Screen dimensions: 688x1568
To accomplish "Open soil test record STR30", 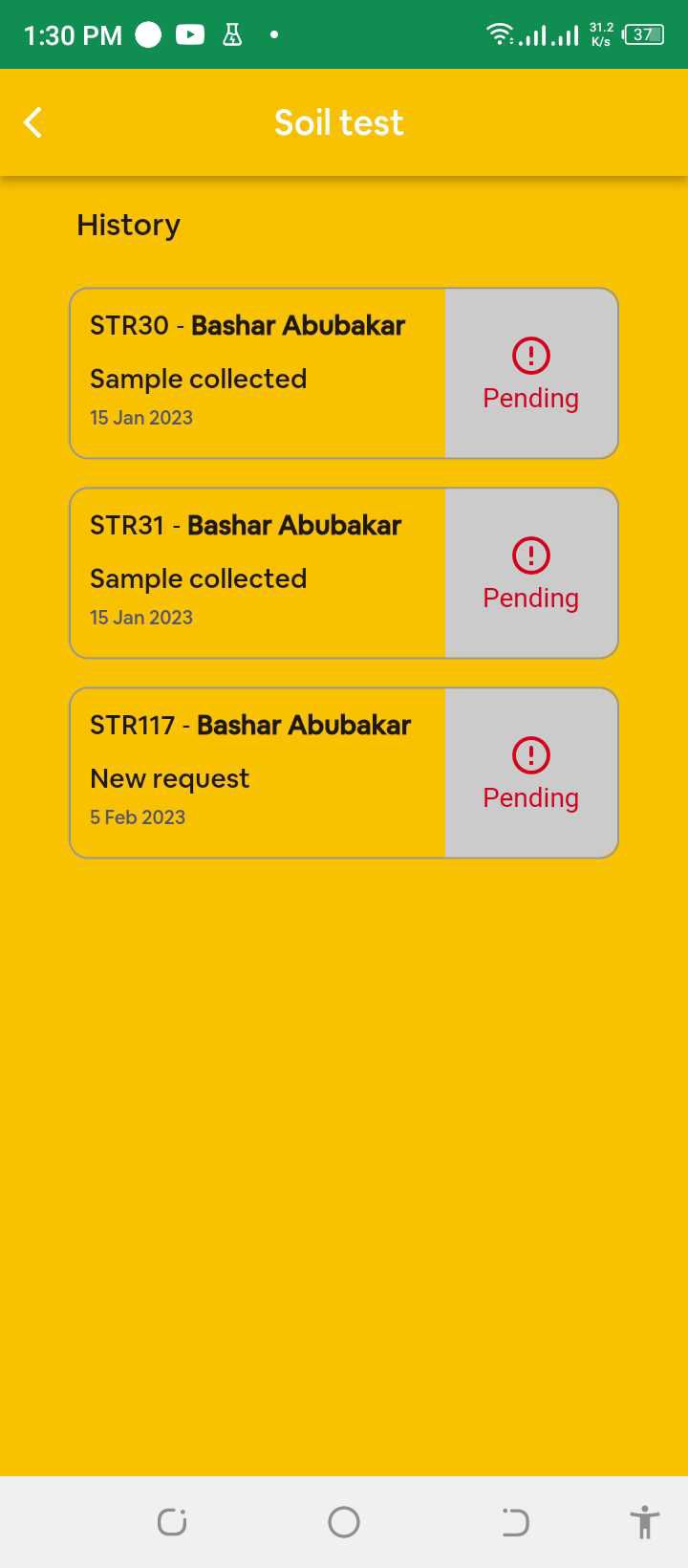I will point(258,373).
